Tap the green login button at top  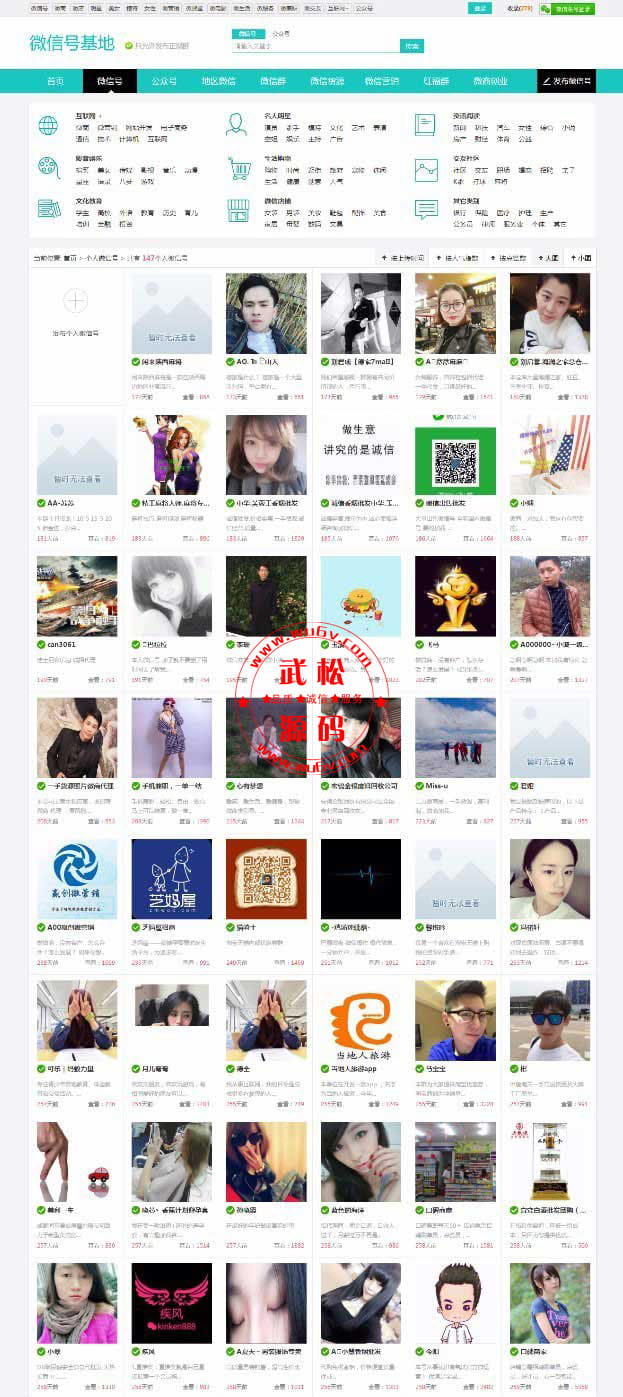(x=480, y=8)
